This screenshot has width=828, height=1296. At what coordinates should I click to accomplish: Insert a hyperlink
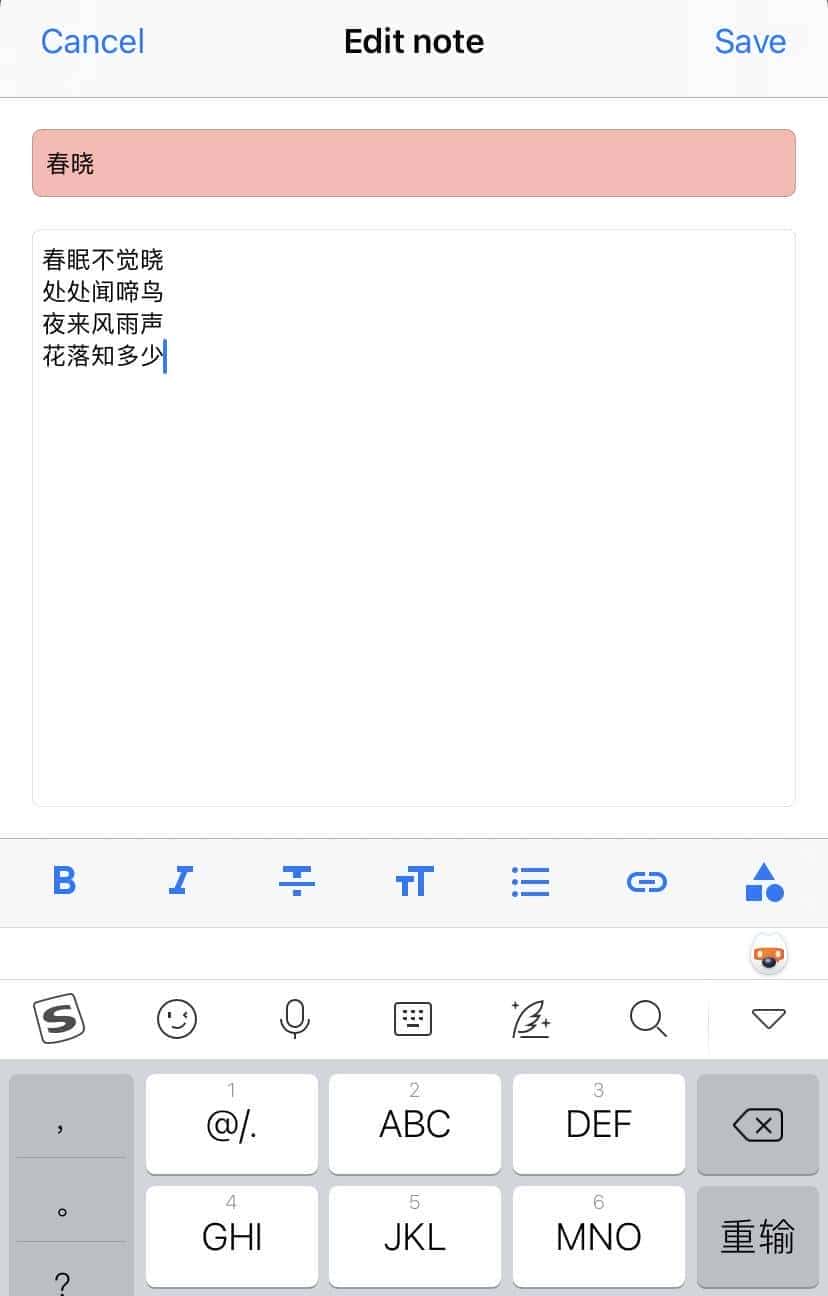[647, 882]
